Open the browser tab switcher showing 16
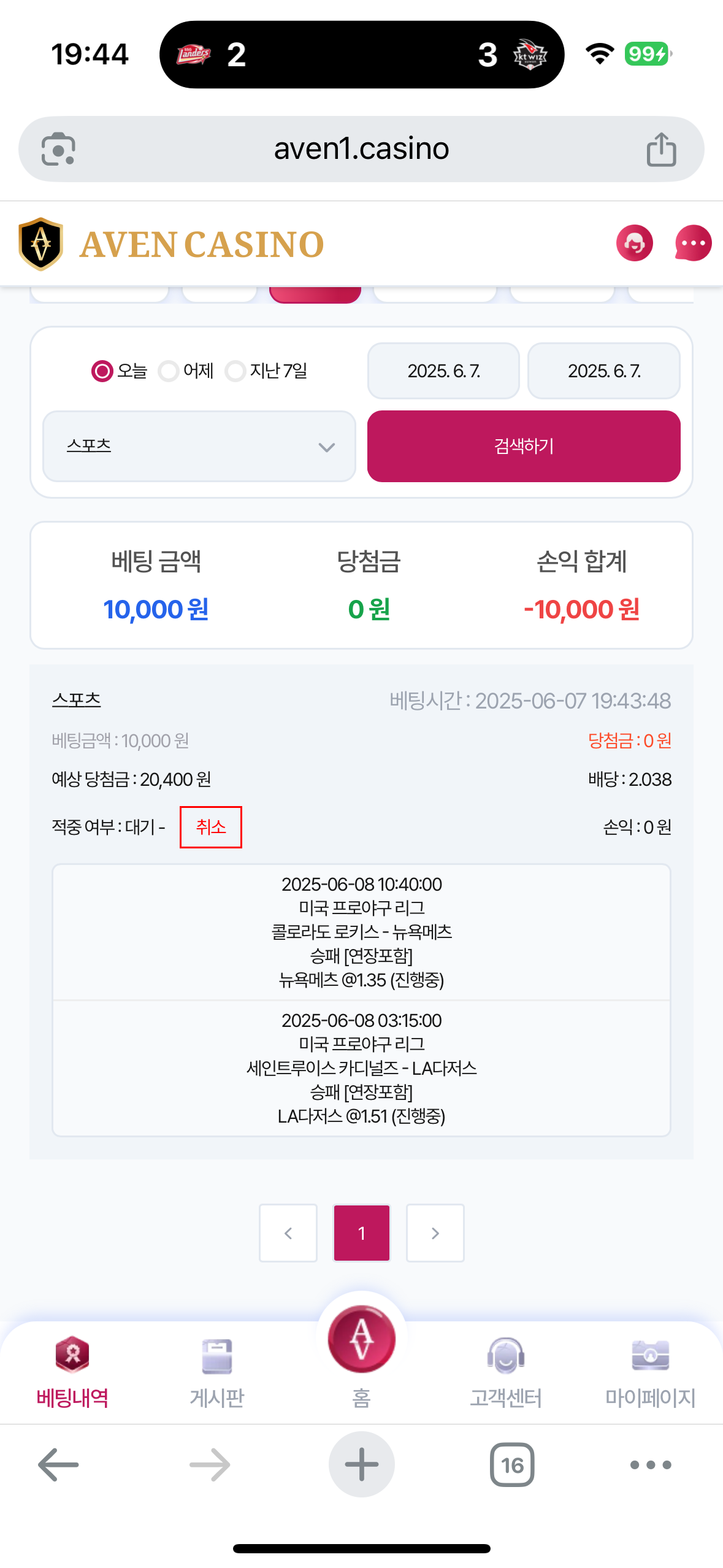 point(512,1465)
